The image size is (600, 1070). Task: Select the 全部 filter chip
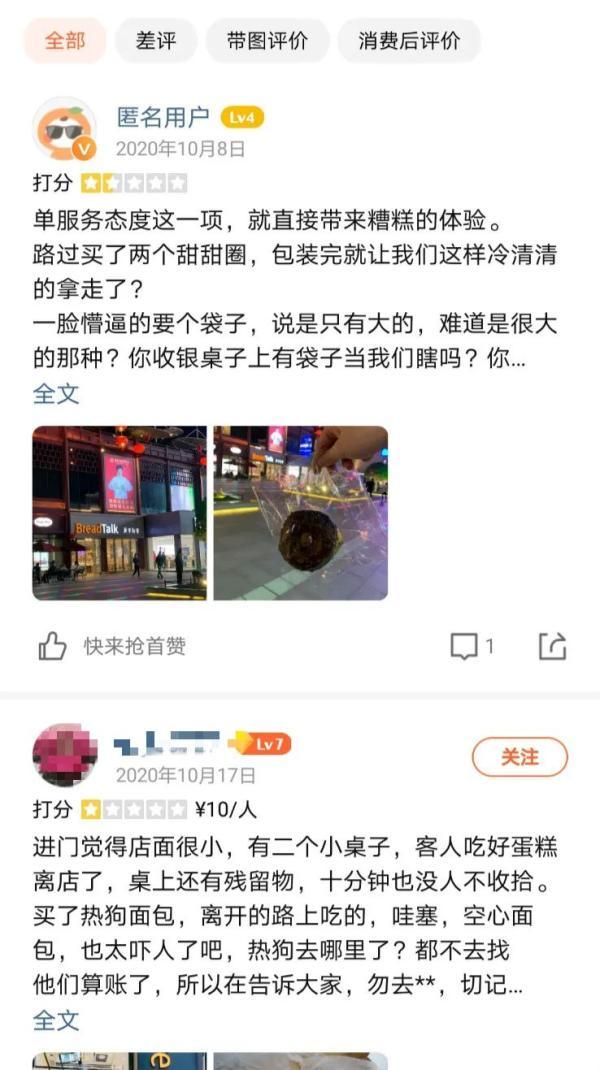click(65, 41)
